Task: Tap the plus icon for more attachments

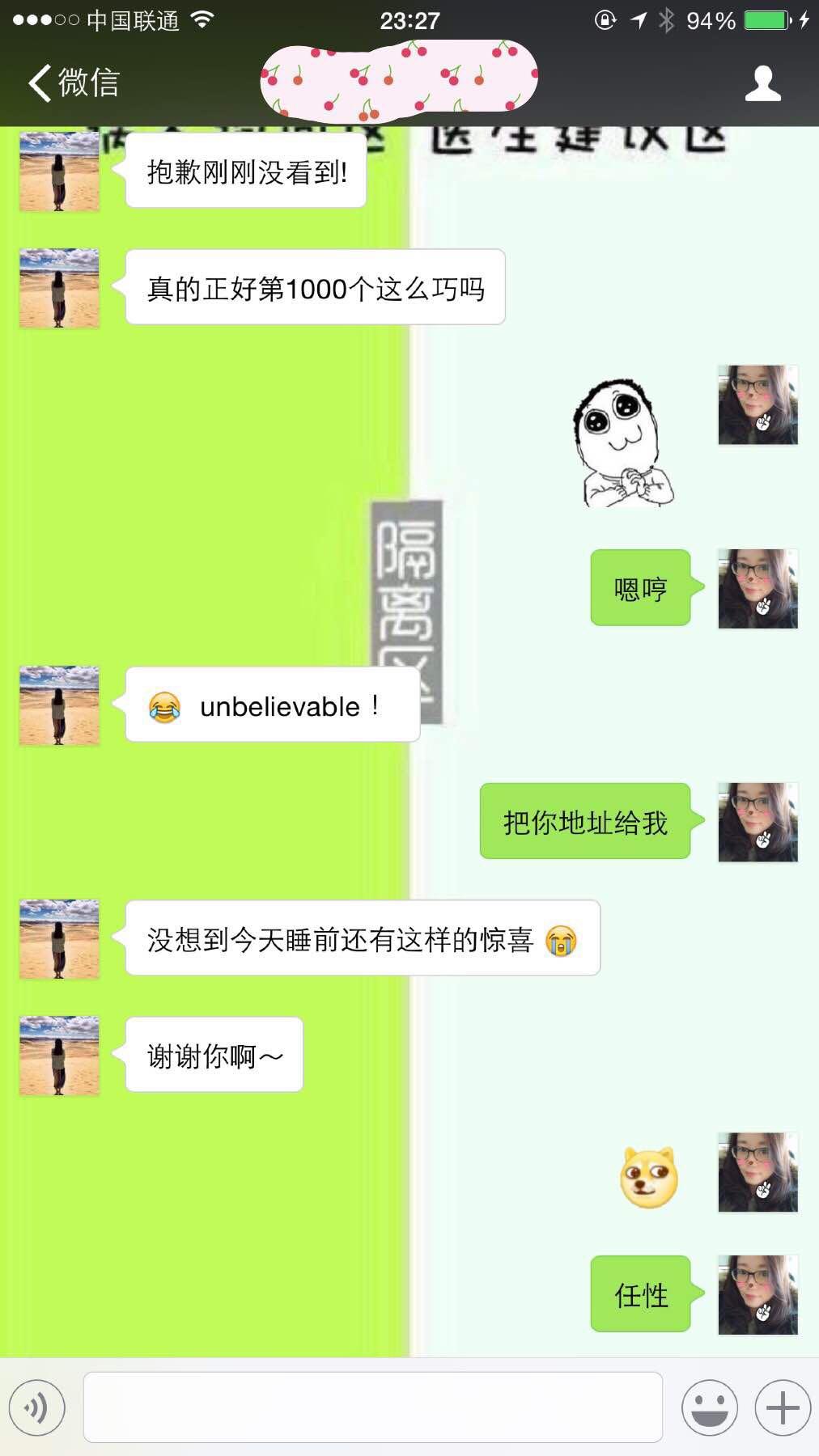Action: coord(780,1407)
